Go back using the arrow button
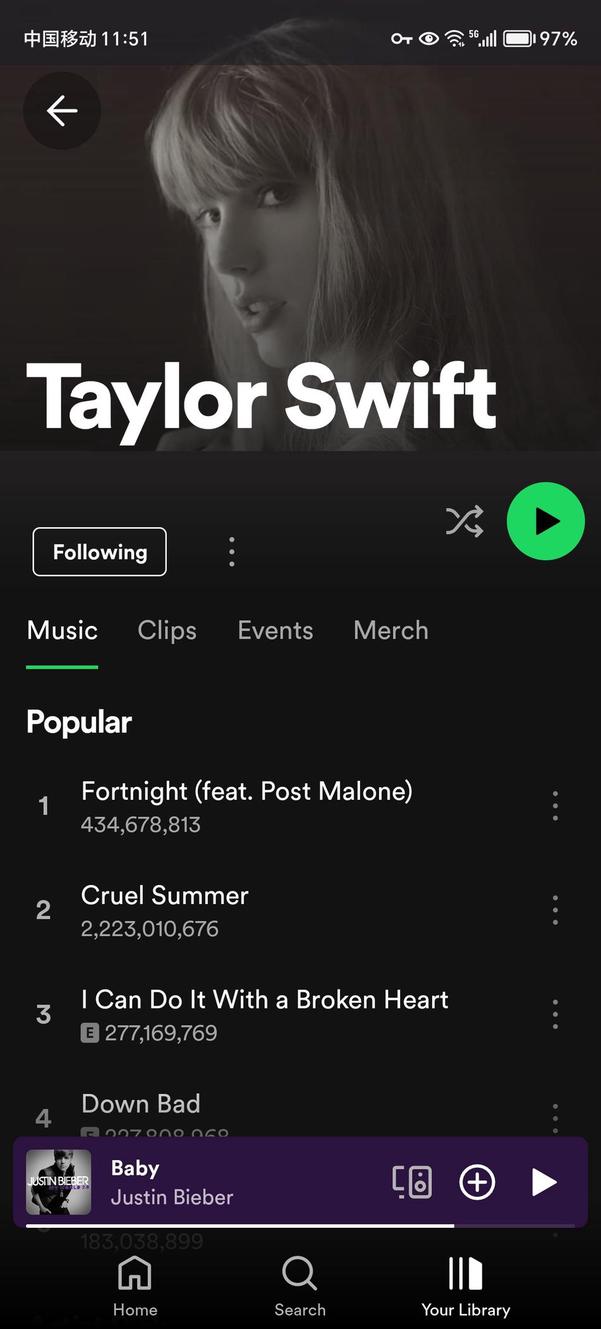 (62, 111)
